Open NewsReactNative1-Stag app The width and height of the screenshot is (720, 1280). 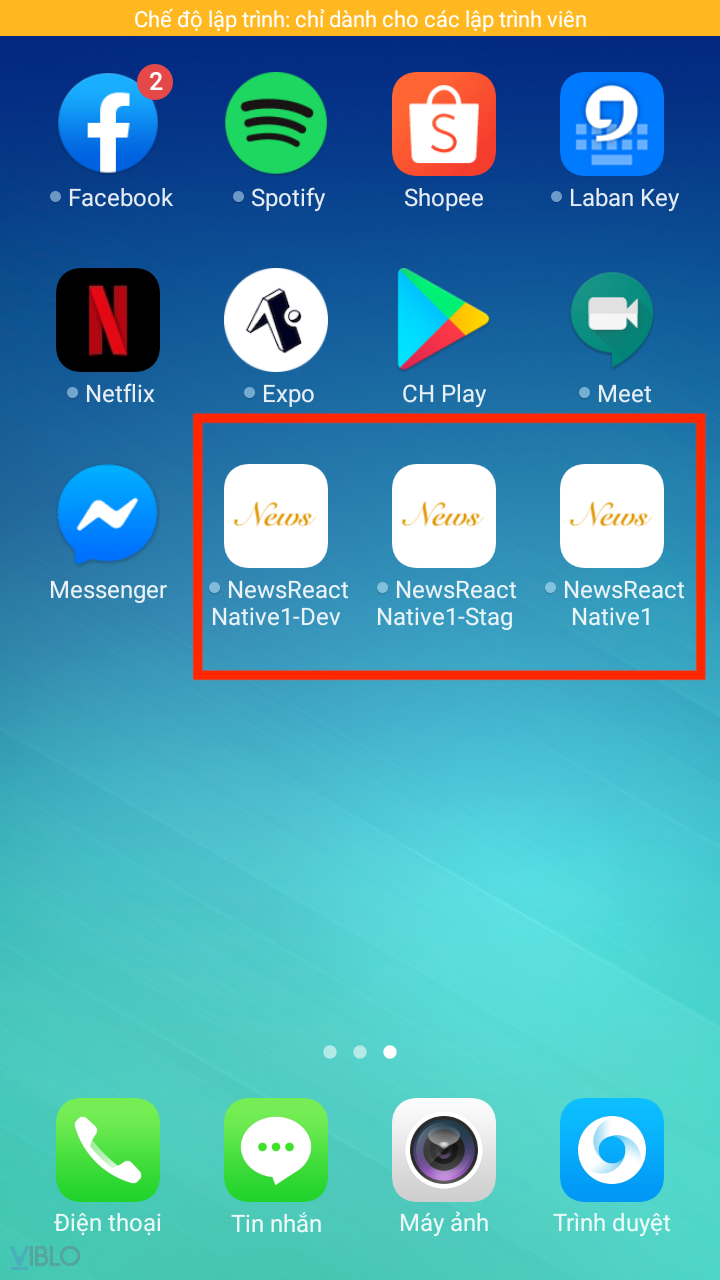pyautogui.click(x=444, y=516)
